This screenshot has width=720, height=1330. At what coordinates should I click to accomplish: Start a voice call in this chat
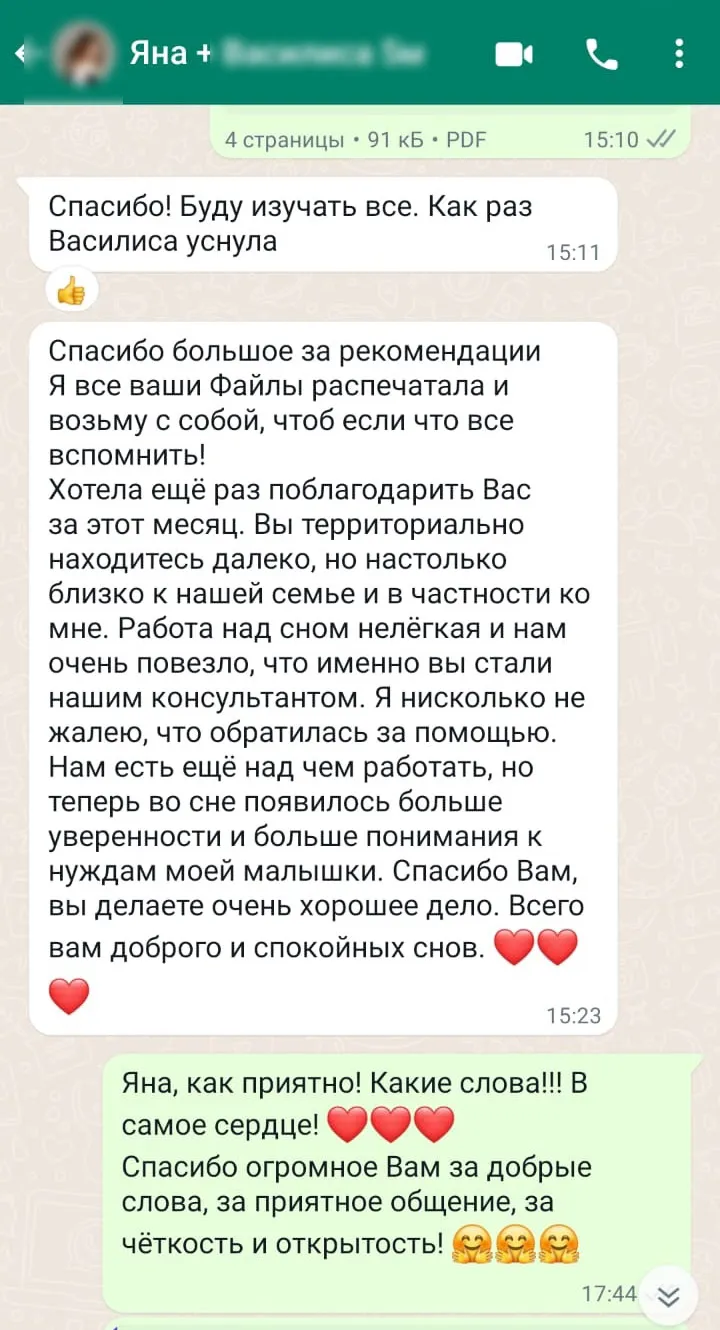602,54
